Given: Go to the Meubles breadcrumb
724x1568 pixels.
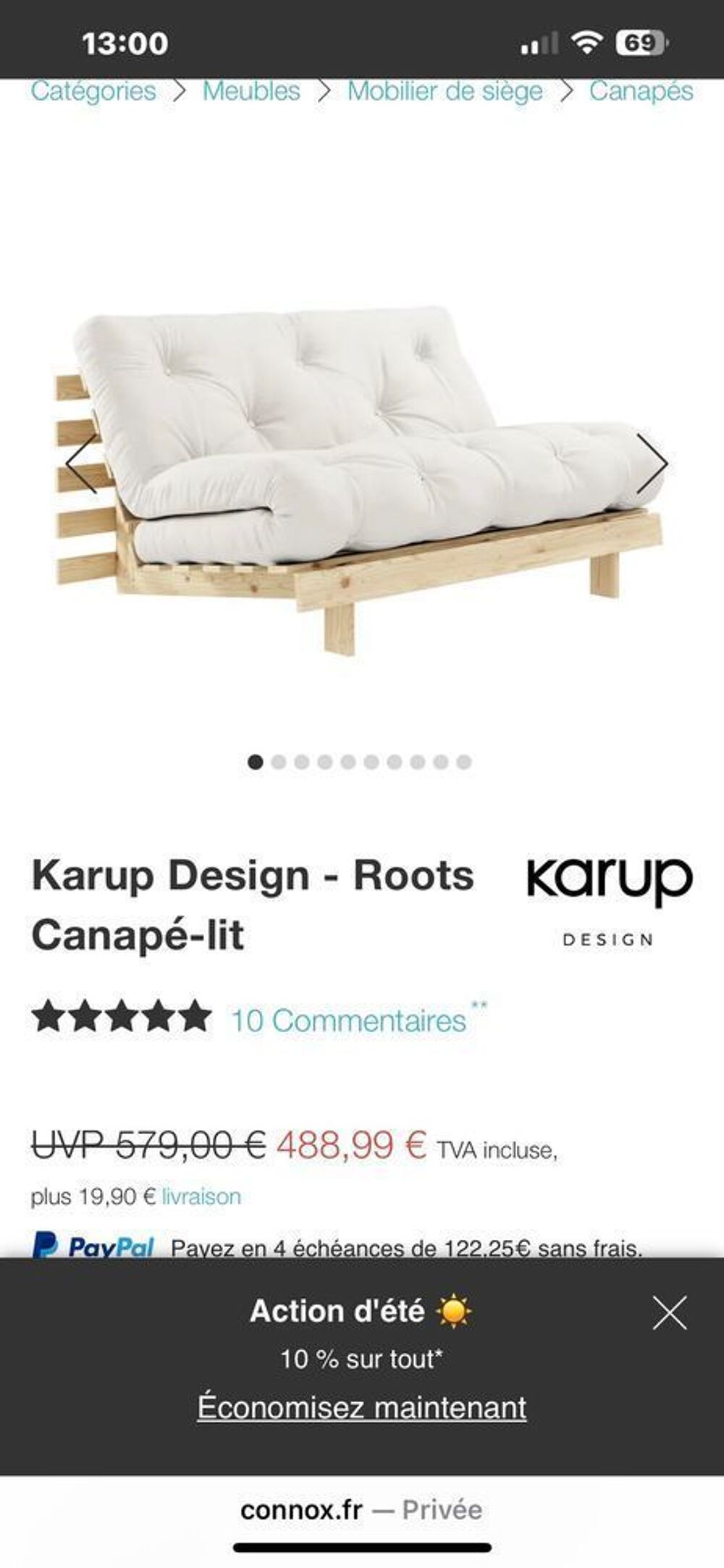Looking at the screenshot, I should pyautogui.click(x=251, y=91).
